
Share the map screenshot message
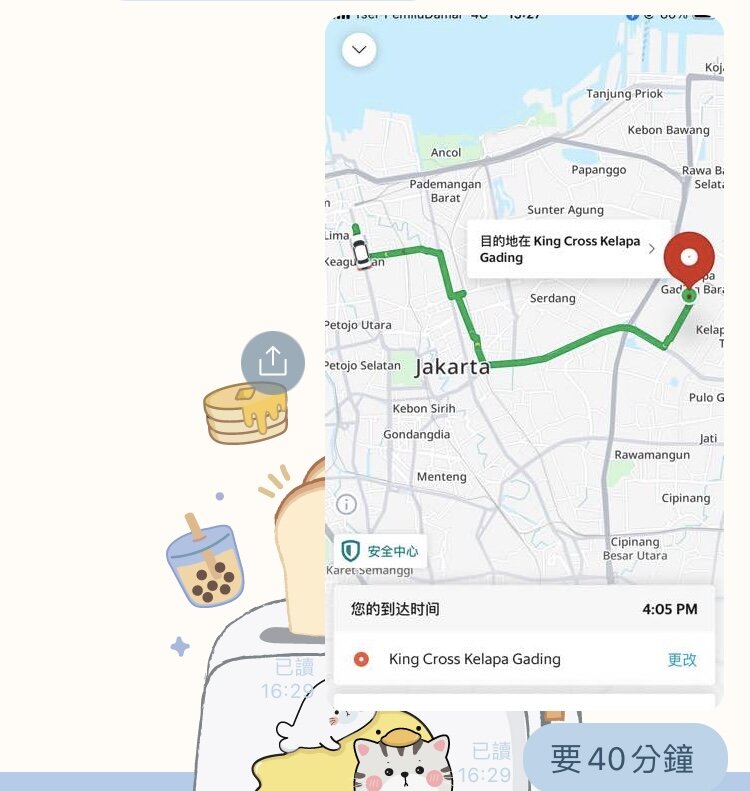coord(272,362)
